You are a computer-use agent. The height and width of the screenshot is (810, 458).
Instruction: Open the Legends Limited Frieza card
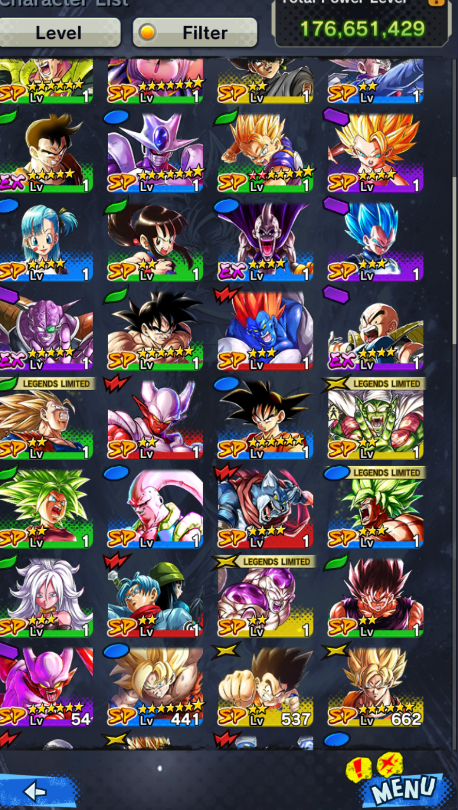point(265,598)
